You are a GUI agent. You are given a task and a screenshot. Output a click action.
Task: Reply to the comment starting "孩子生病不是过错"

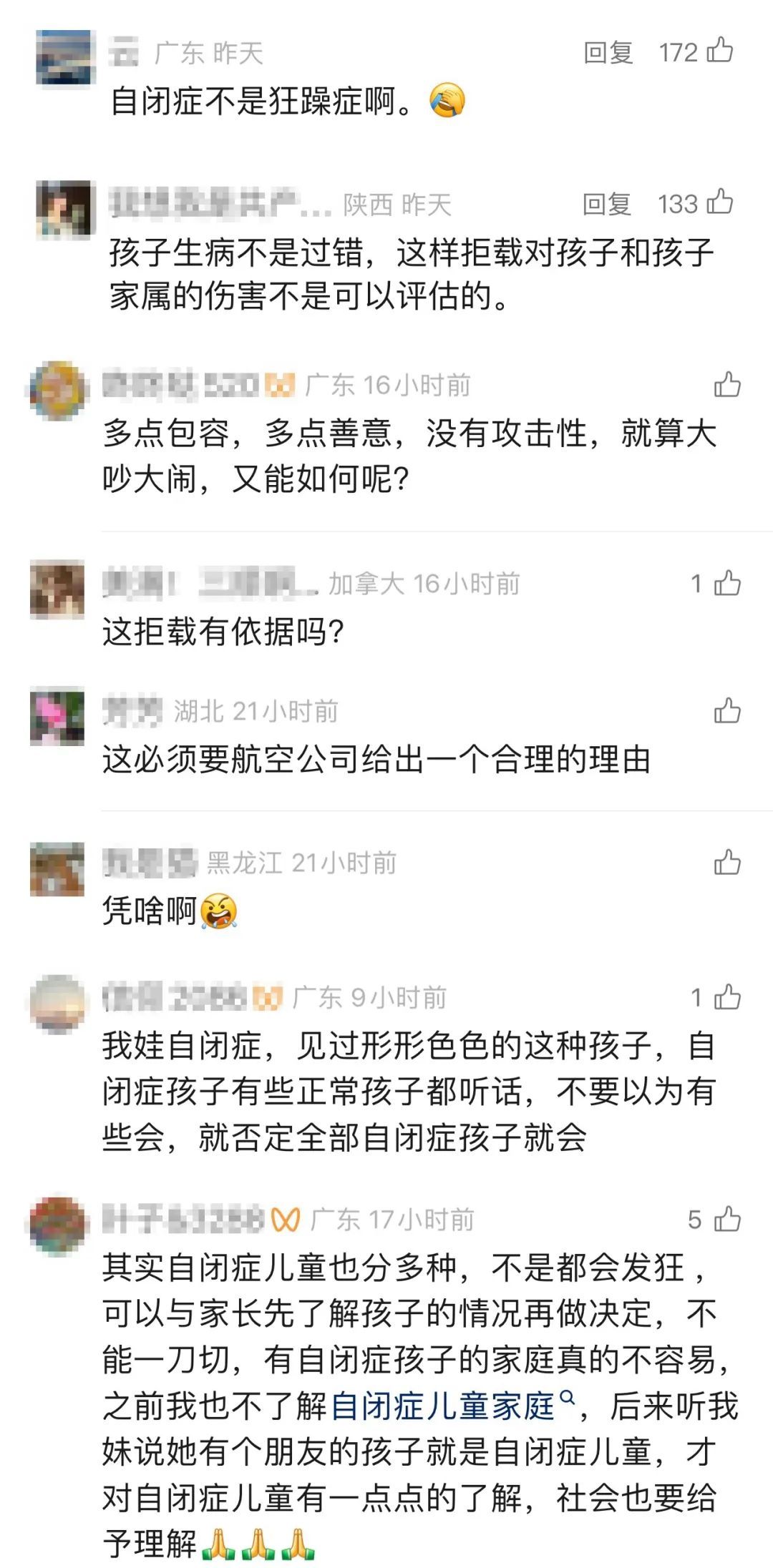point(606,204)
